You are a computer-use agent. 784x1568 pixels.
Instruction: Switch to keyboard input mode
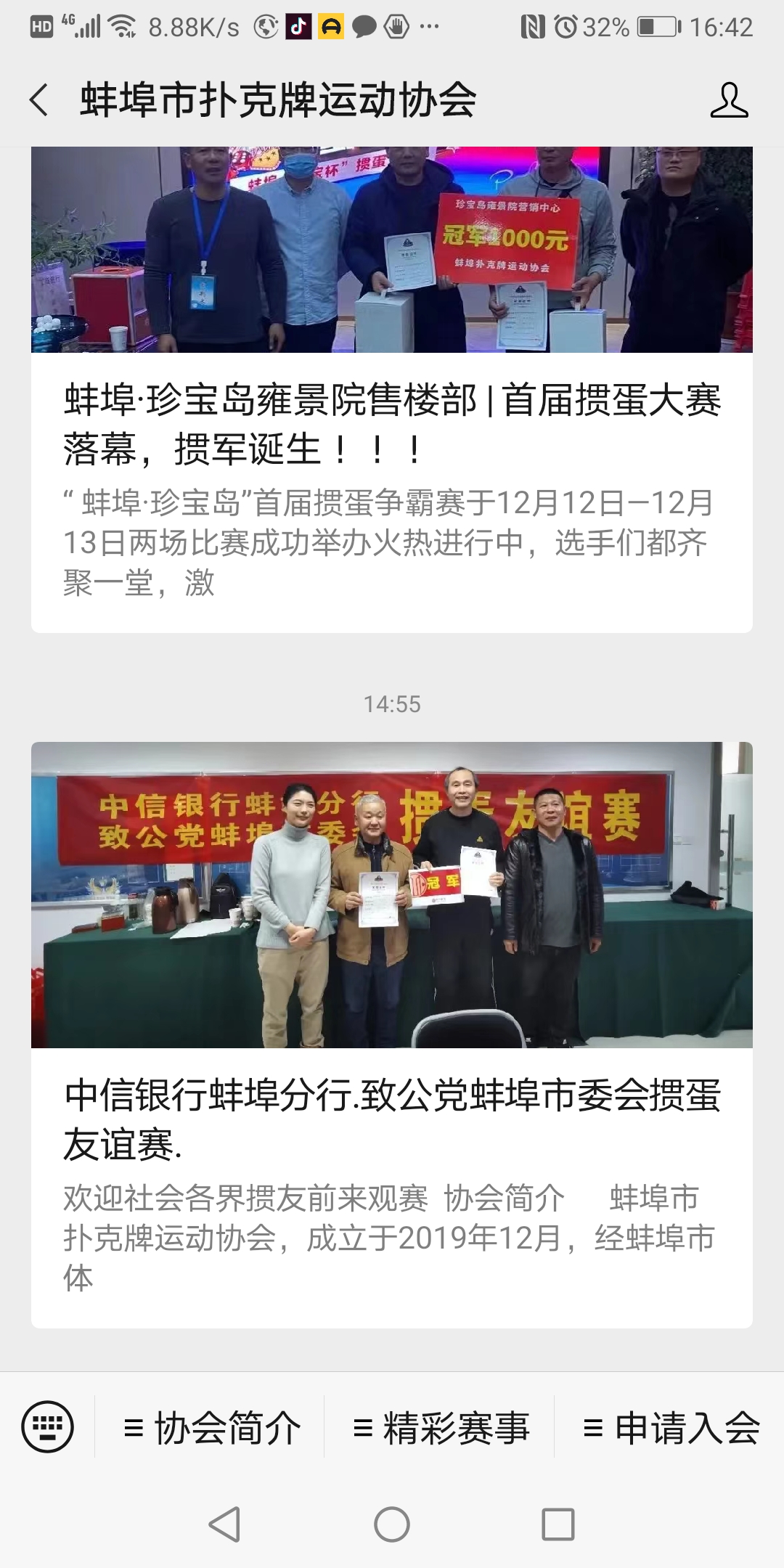pos(48,1426)
